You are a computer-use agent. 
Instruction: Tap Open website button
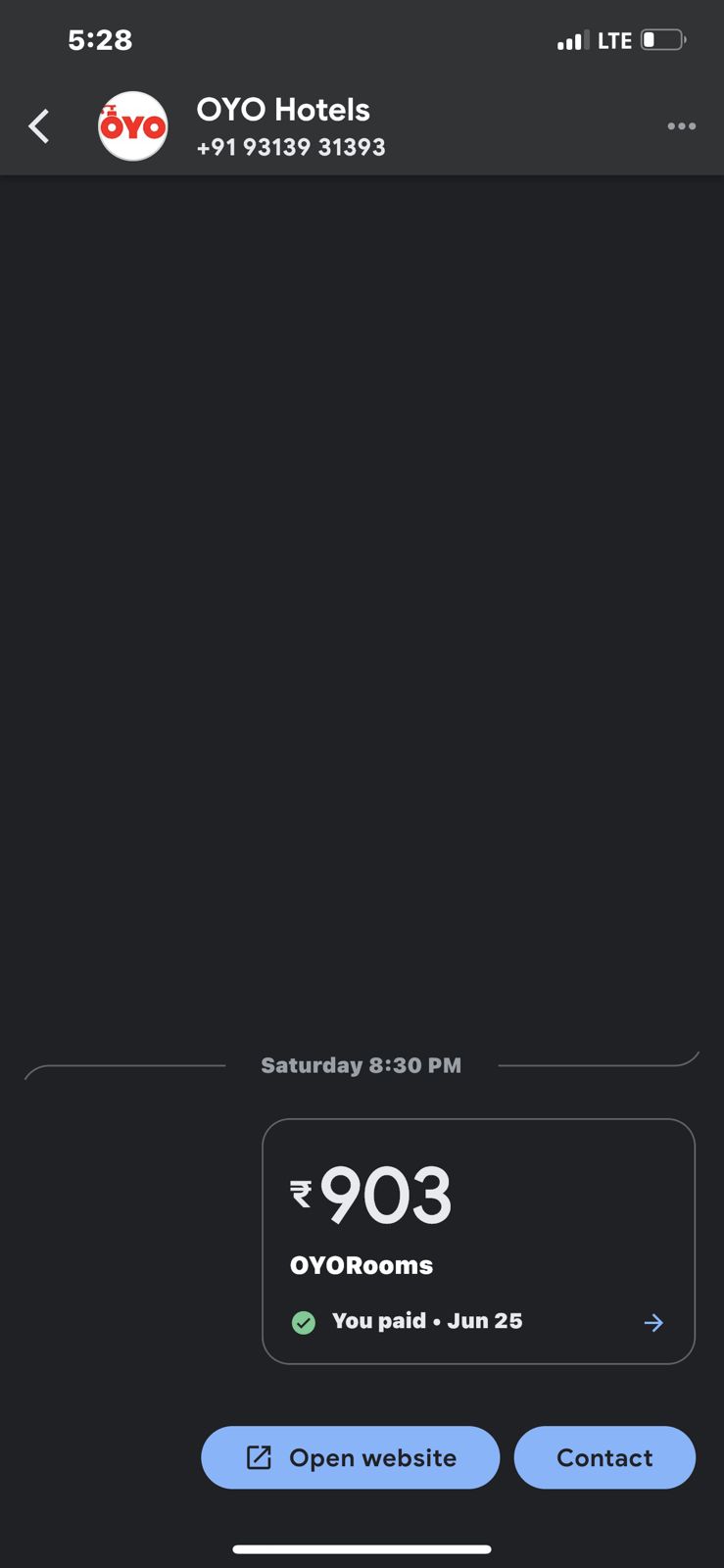coord(351,1457)
